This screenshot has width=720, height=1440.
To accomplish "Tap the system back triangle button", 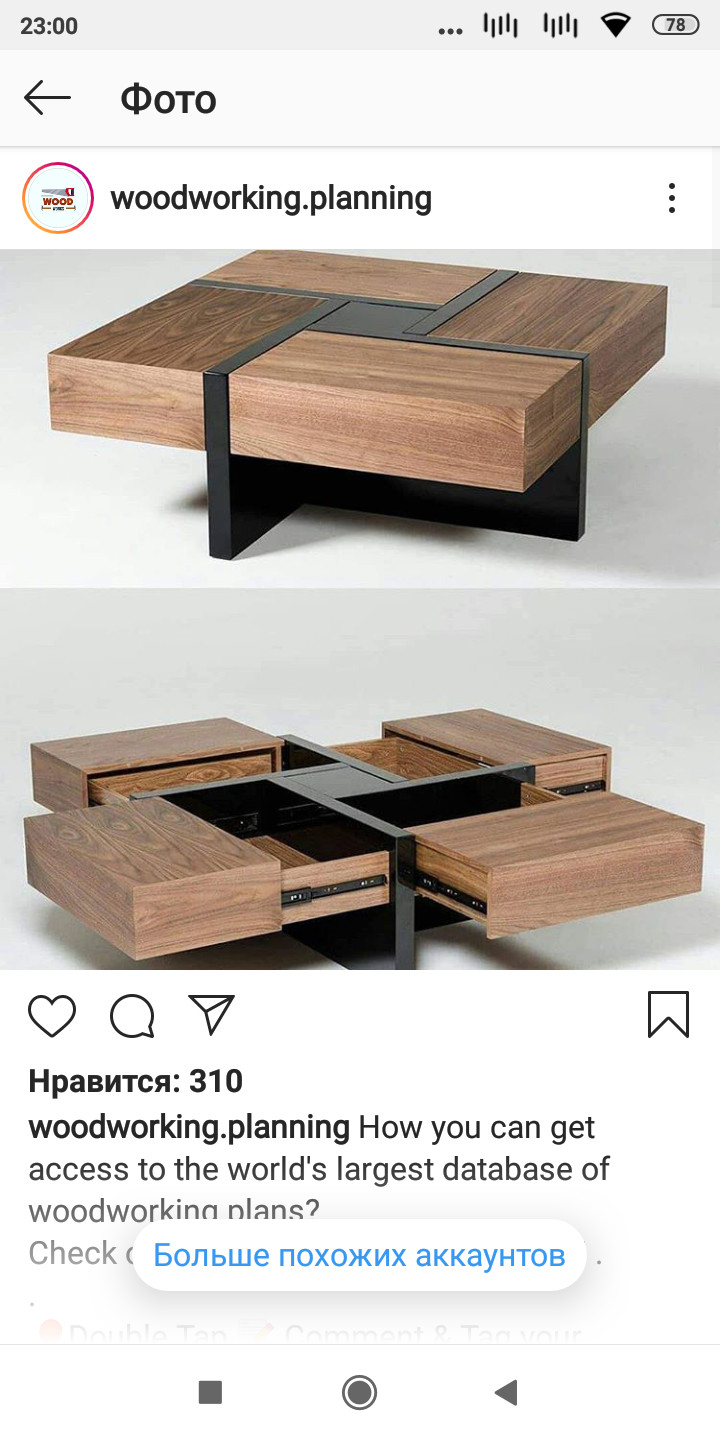I will tap(506, 1392).
